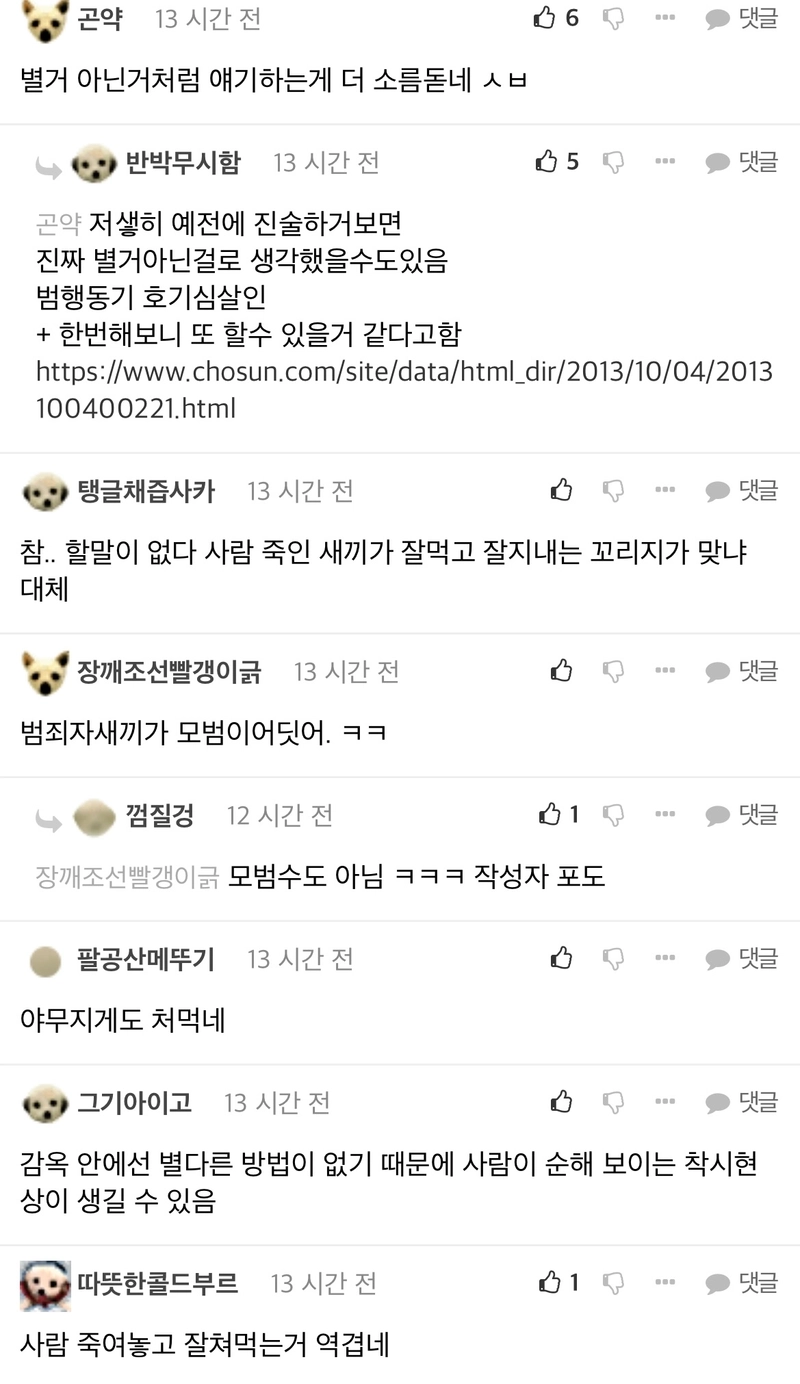Open more options on 그기아이고's comment
The image size is (800, 1384).
pos(664,1102)
